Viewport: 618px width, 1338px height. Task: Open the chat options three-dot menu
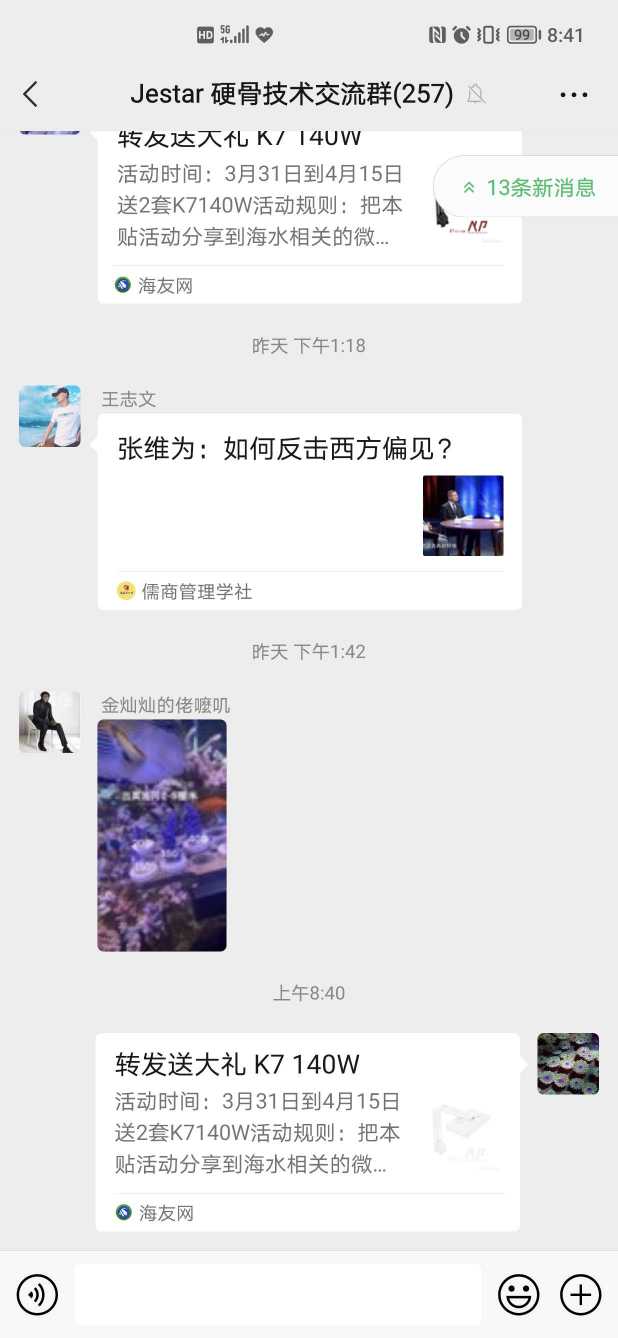(x=573, y=95)
